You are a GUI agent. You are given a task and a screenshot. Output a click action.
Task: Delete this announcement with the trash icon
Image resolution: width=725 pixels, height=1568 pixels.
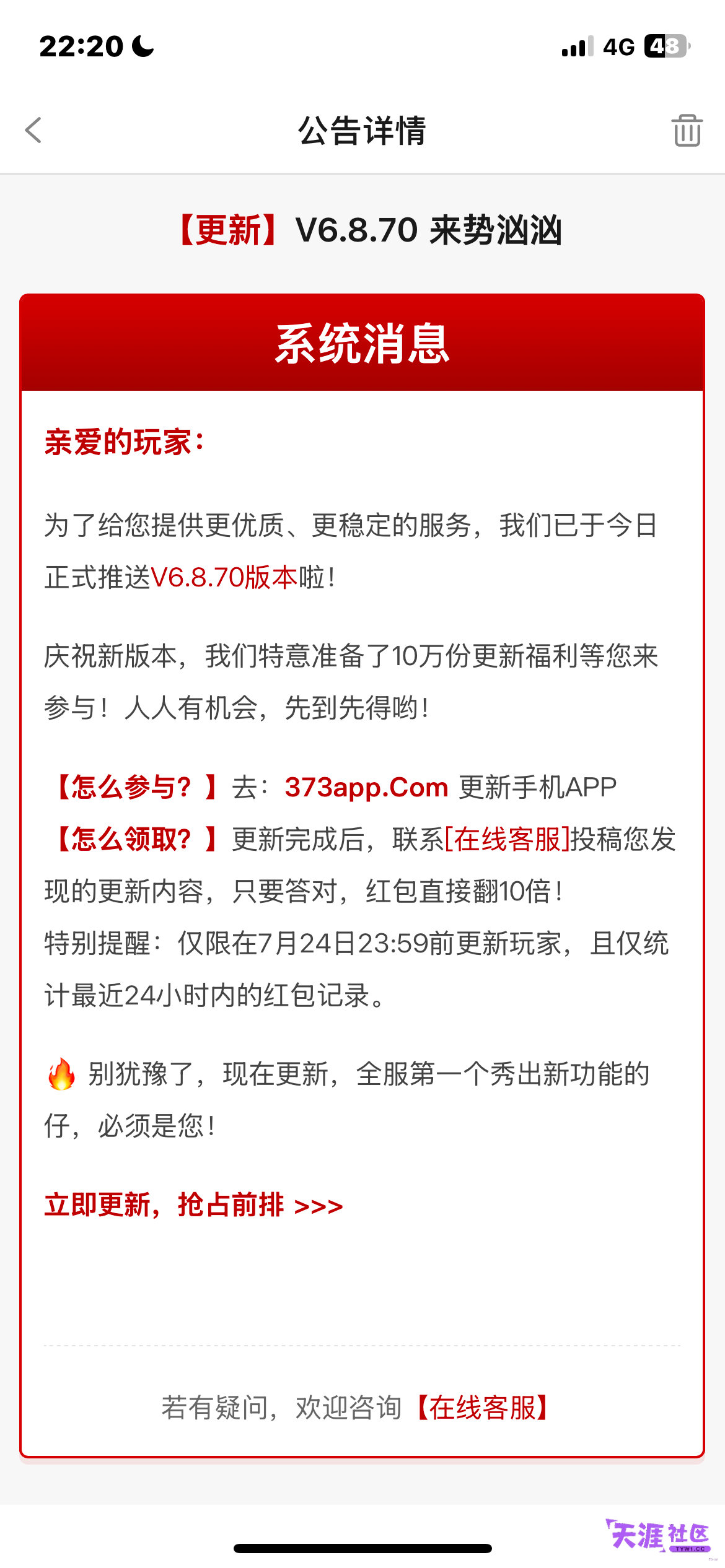coord(687,130)
